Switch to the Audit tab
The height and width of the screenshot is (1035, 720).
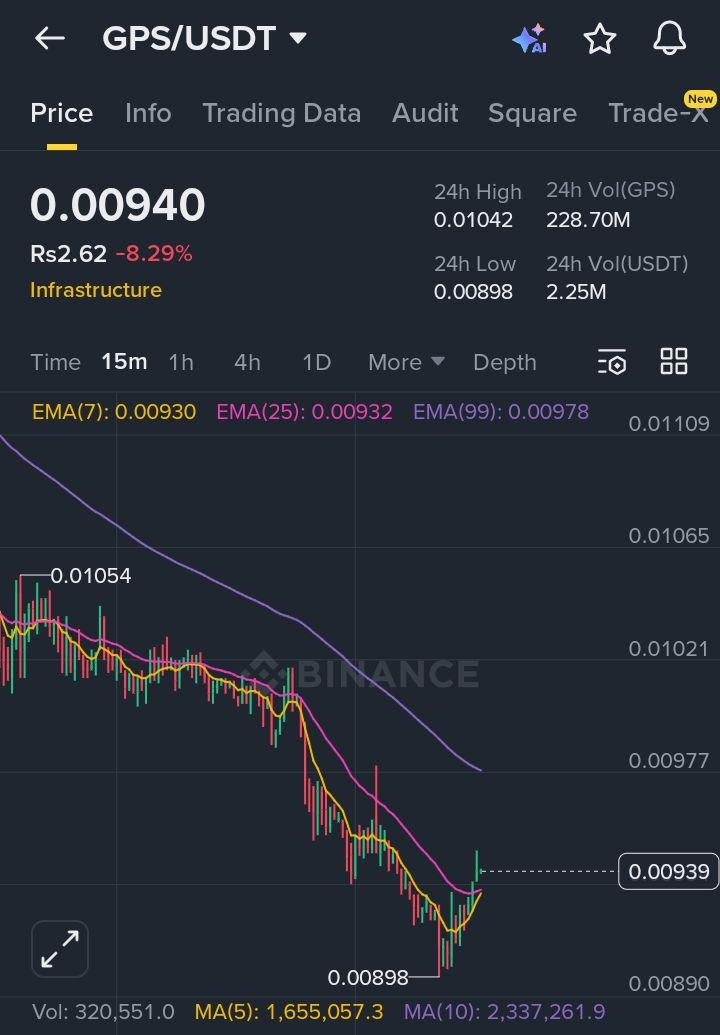[425, 113]
